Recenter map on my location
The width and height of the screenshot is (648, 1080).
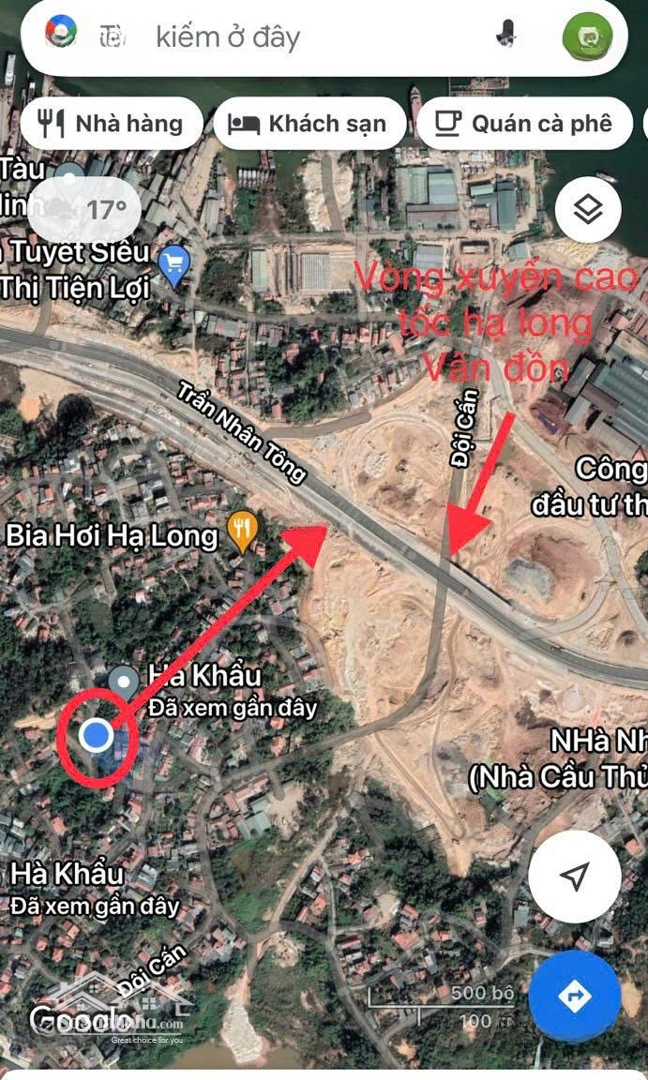[574, 877]
